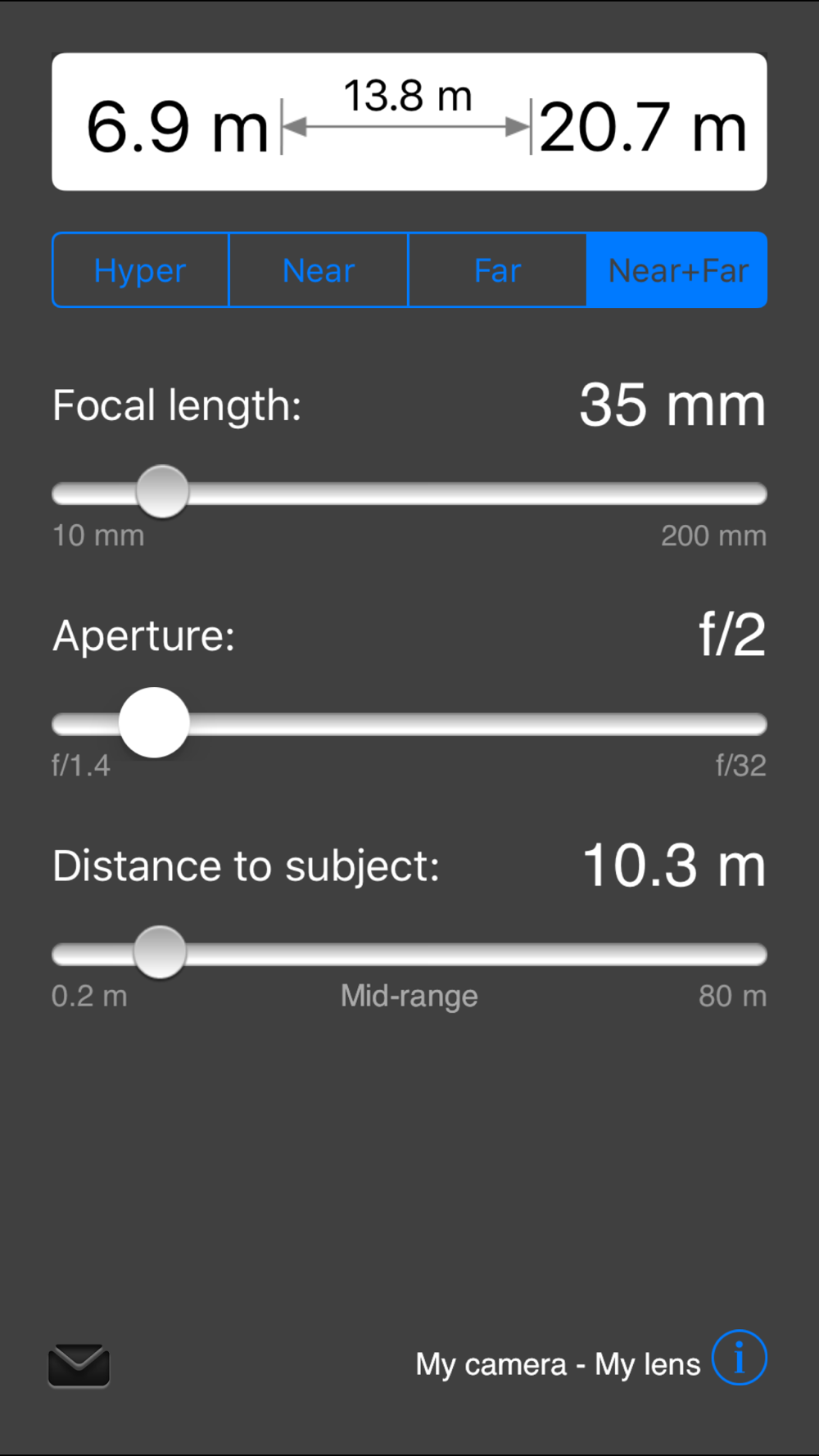Choose the Near+Far segment
This screenshot has height=1456, width=819.
(x=677, y=270)
